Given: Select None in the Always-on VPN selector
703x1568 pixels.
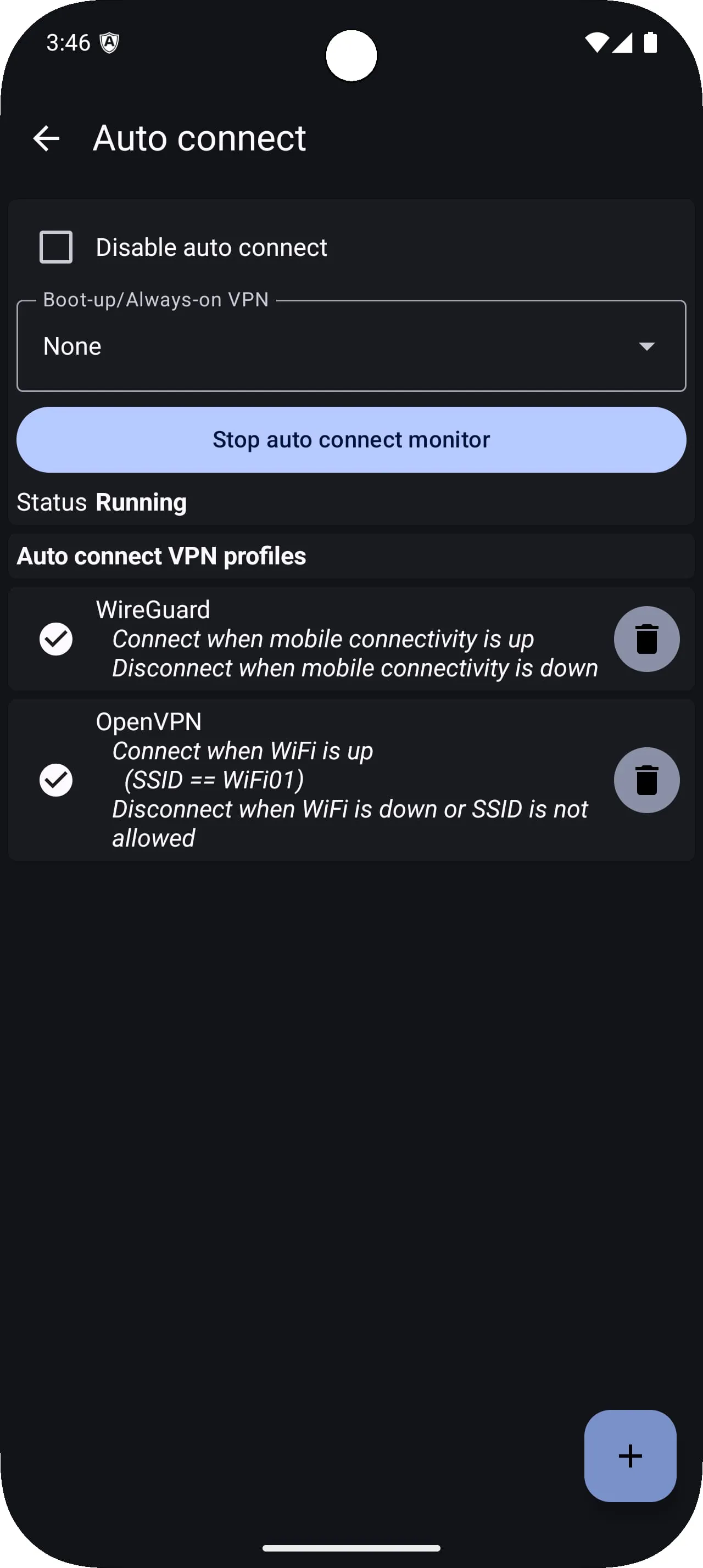Looking at the screenshot, I should tap(73, 346).
